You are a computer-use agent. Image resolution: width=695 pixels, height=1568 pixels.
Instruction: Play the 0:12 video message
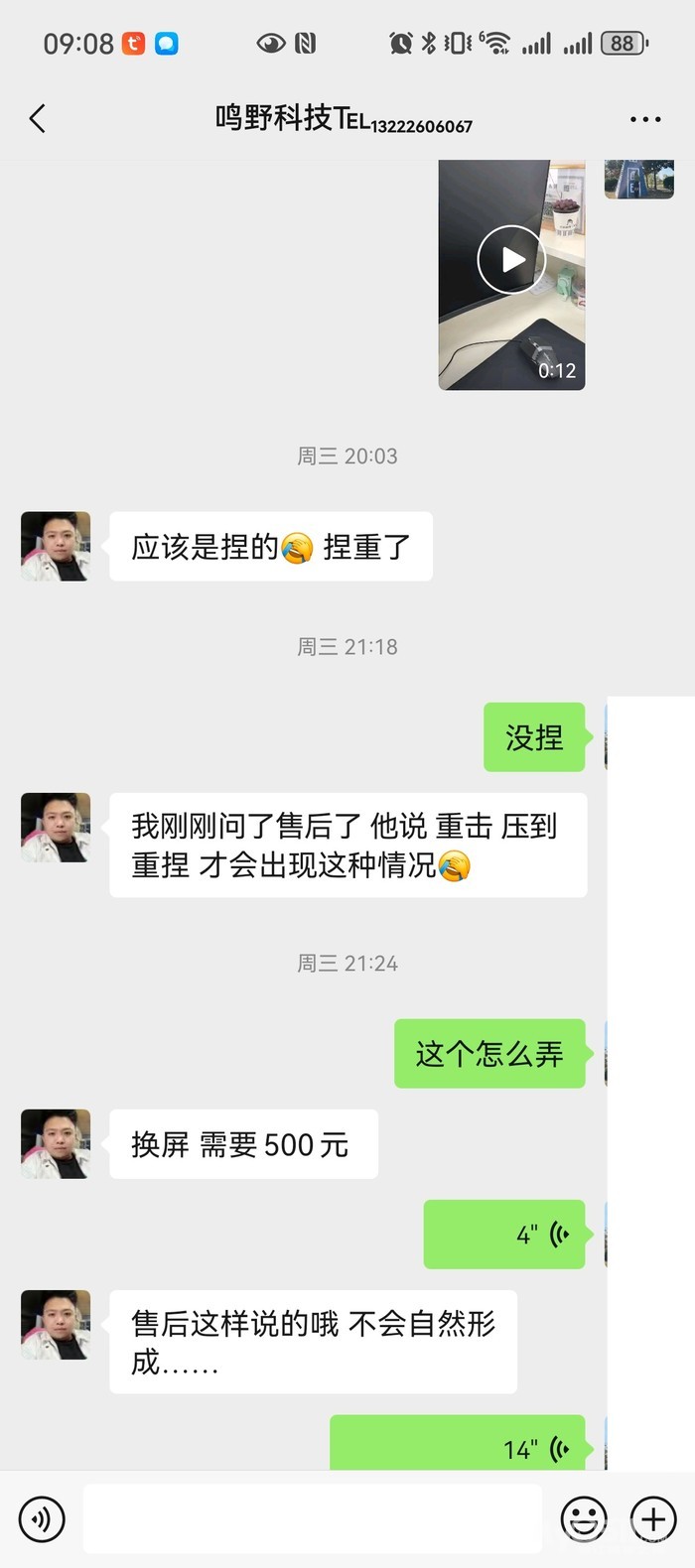coord(511,260)
